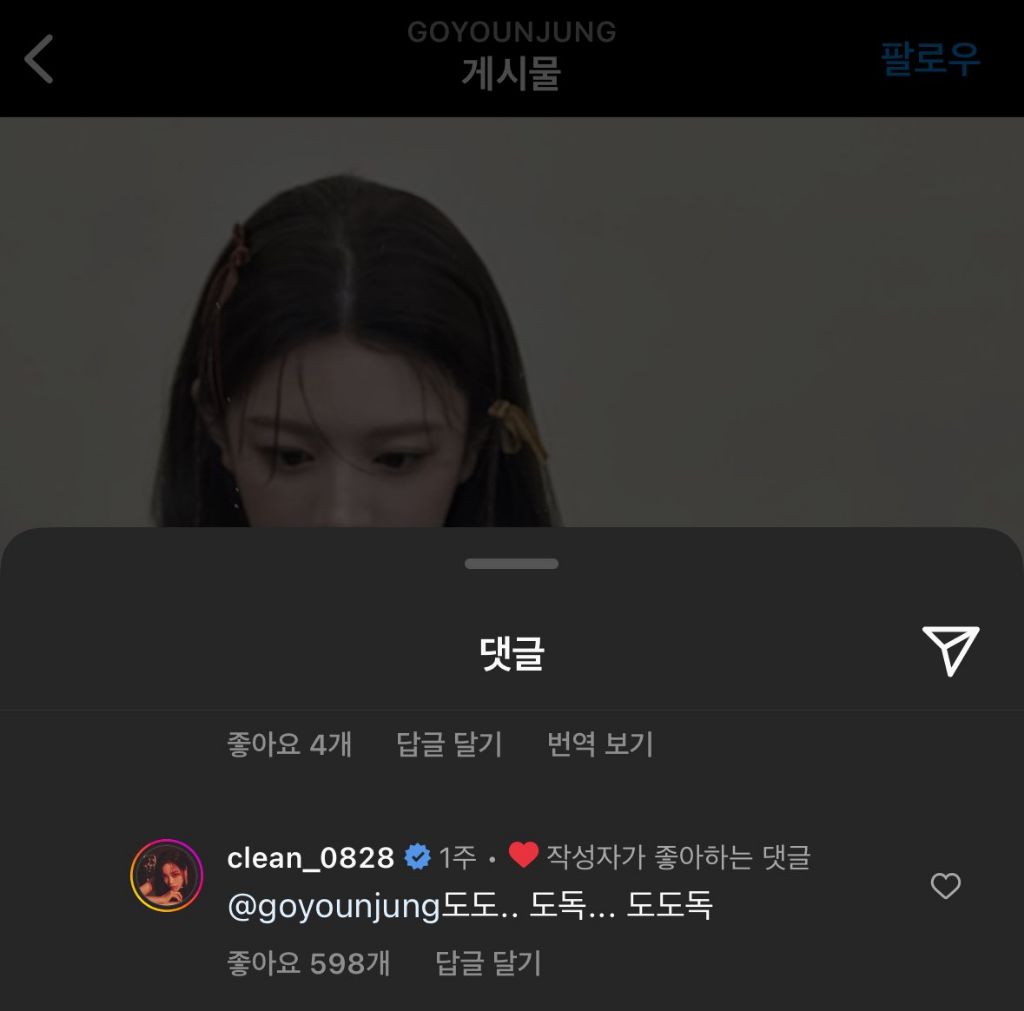
Task: Reply to clean_0828's comment with 답글 달기
Action: click(488, 963)
